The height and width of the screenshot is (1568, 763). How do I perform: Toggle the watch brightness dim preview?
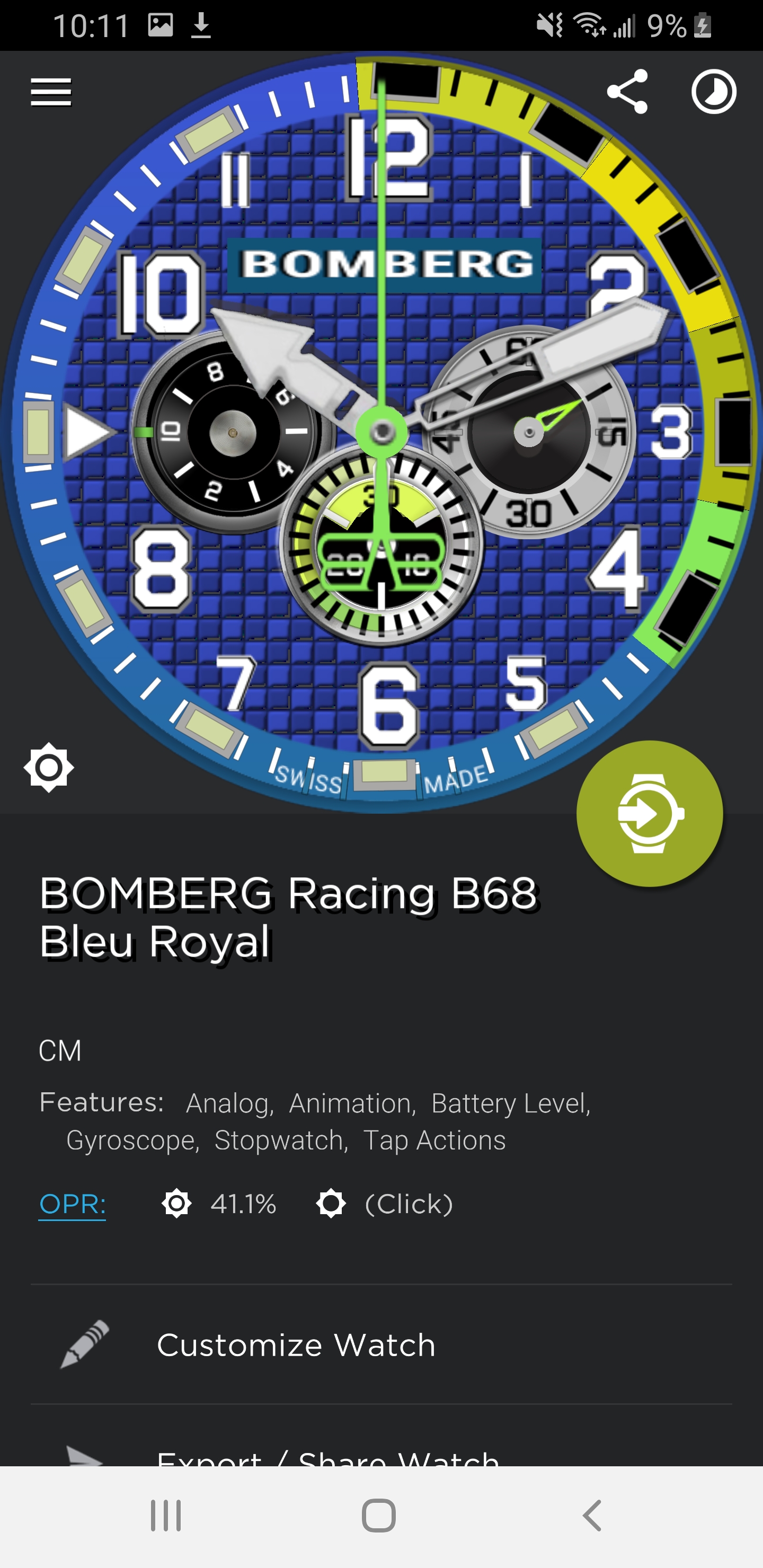[49, 767]
